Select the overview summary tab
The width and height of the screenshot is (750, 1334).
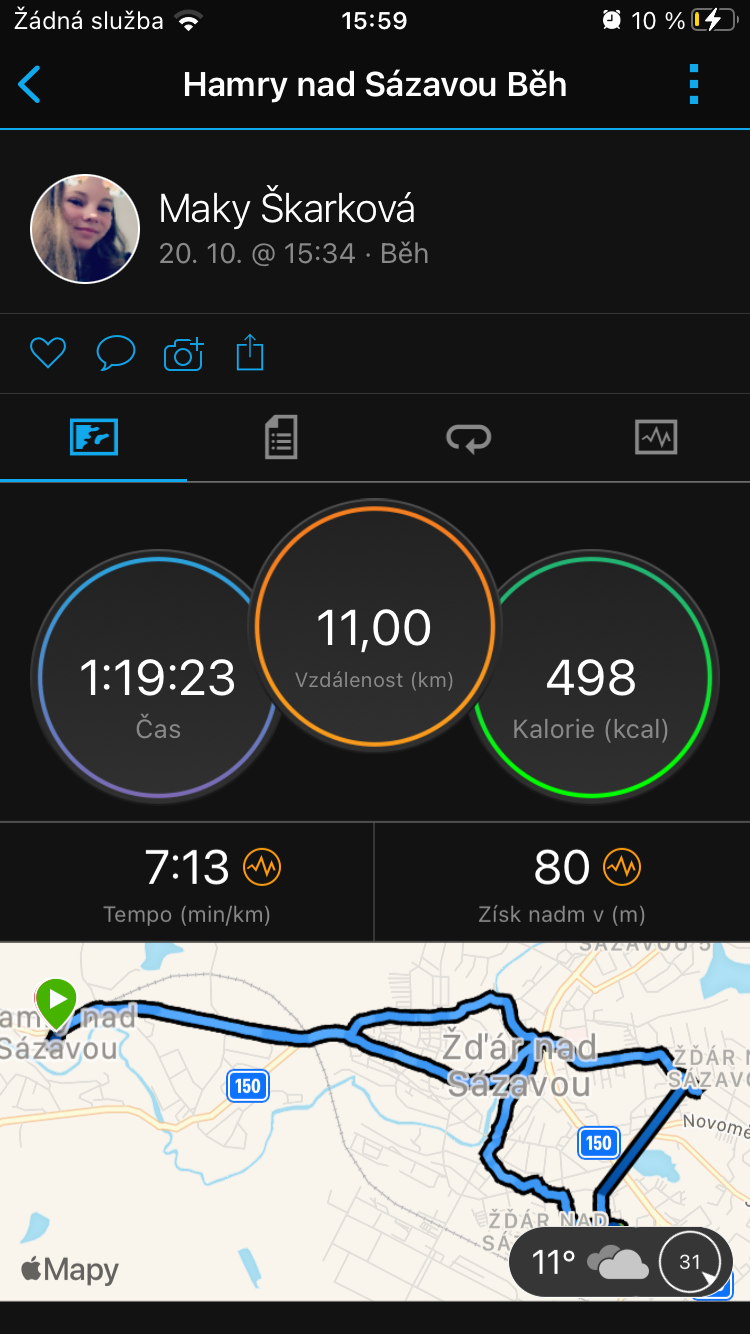[94, 438]
